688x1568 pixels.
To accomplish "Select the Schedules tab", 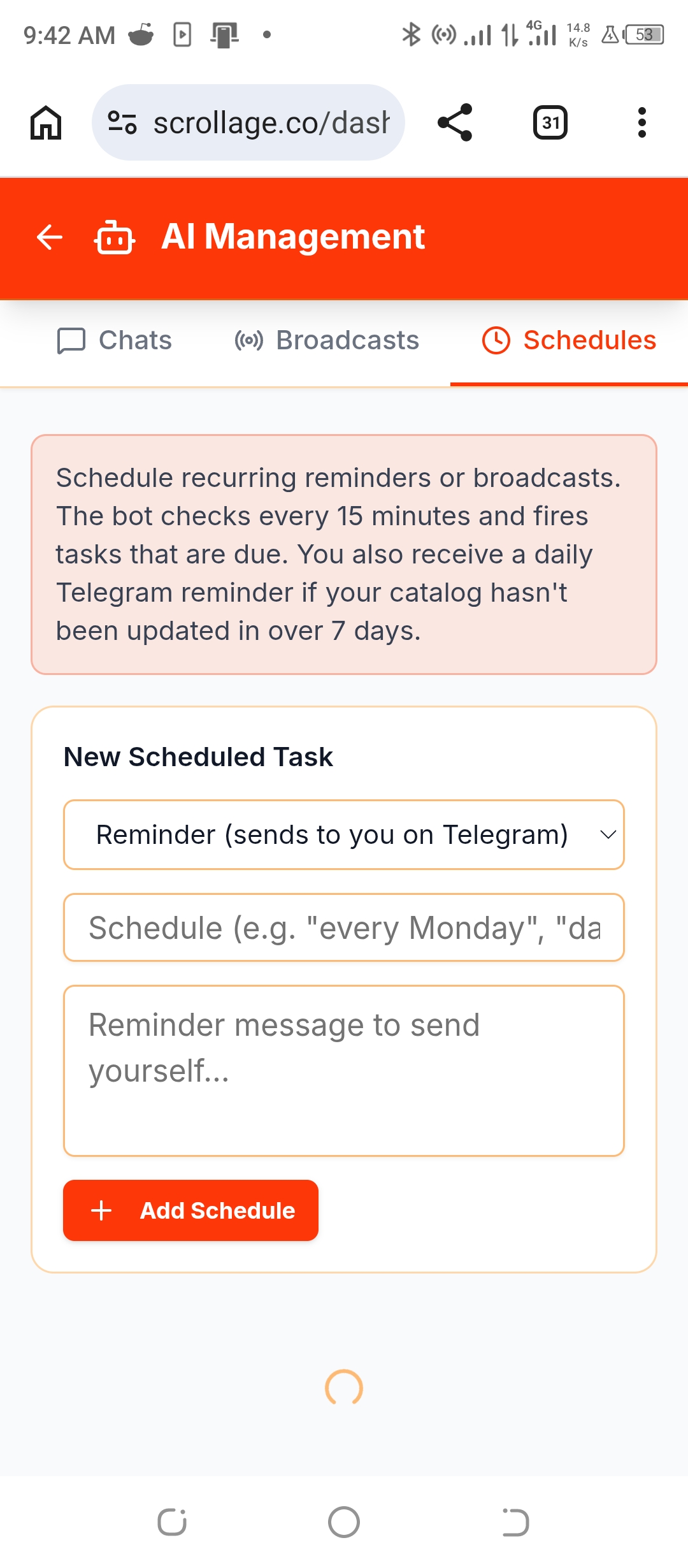I will tap(569, 340).
